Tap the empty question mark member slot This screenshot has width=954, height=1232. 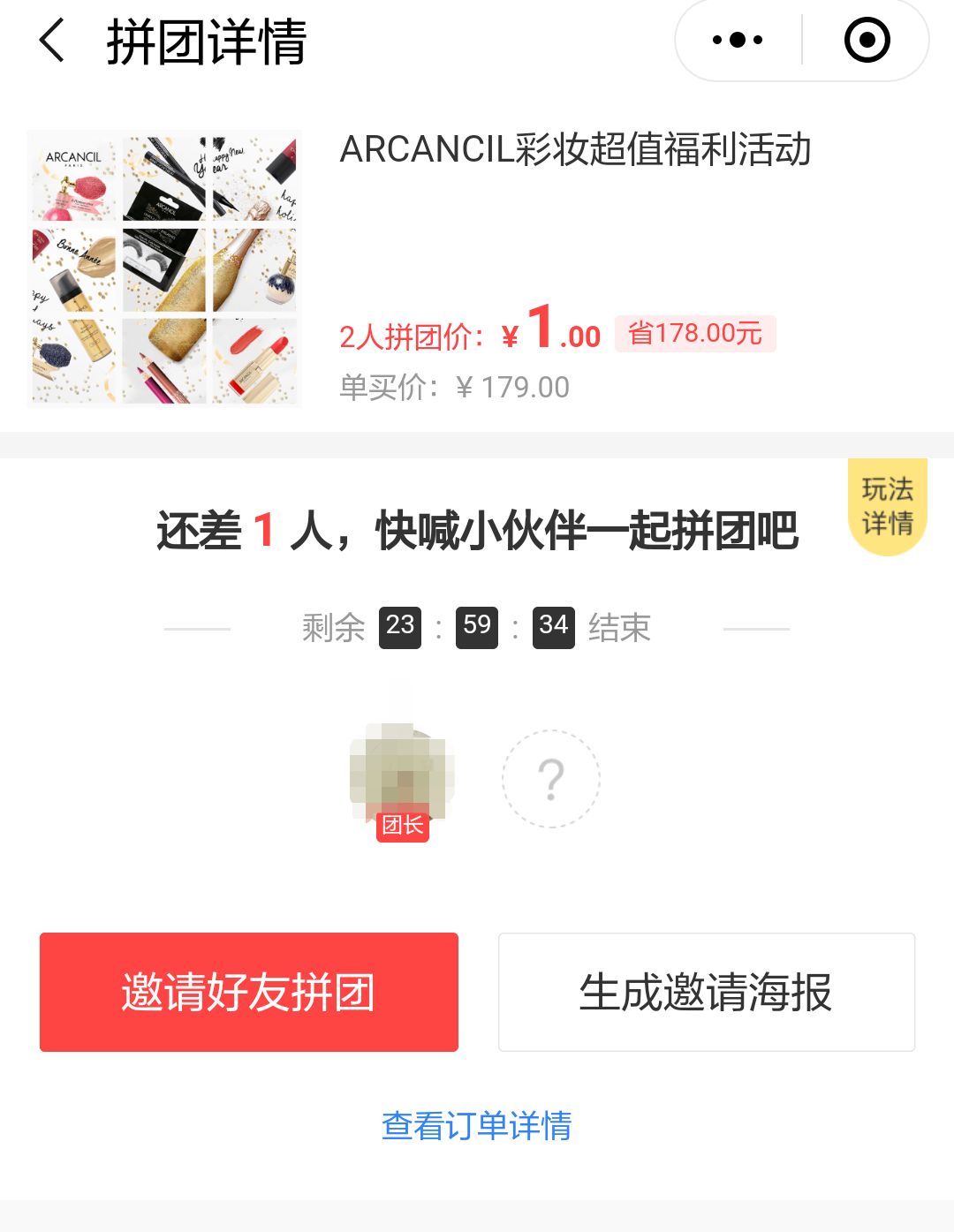tap(551, 779)
